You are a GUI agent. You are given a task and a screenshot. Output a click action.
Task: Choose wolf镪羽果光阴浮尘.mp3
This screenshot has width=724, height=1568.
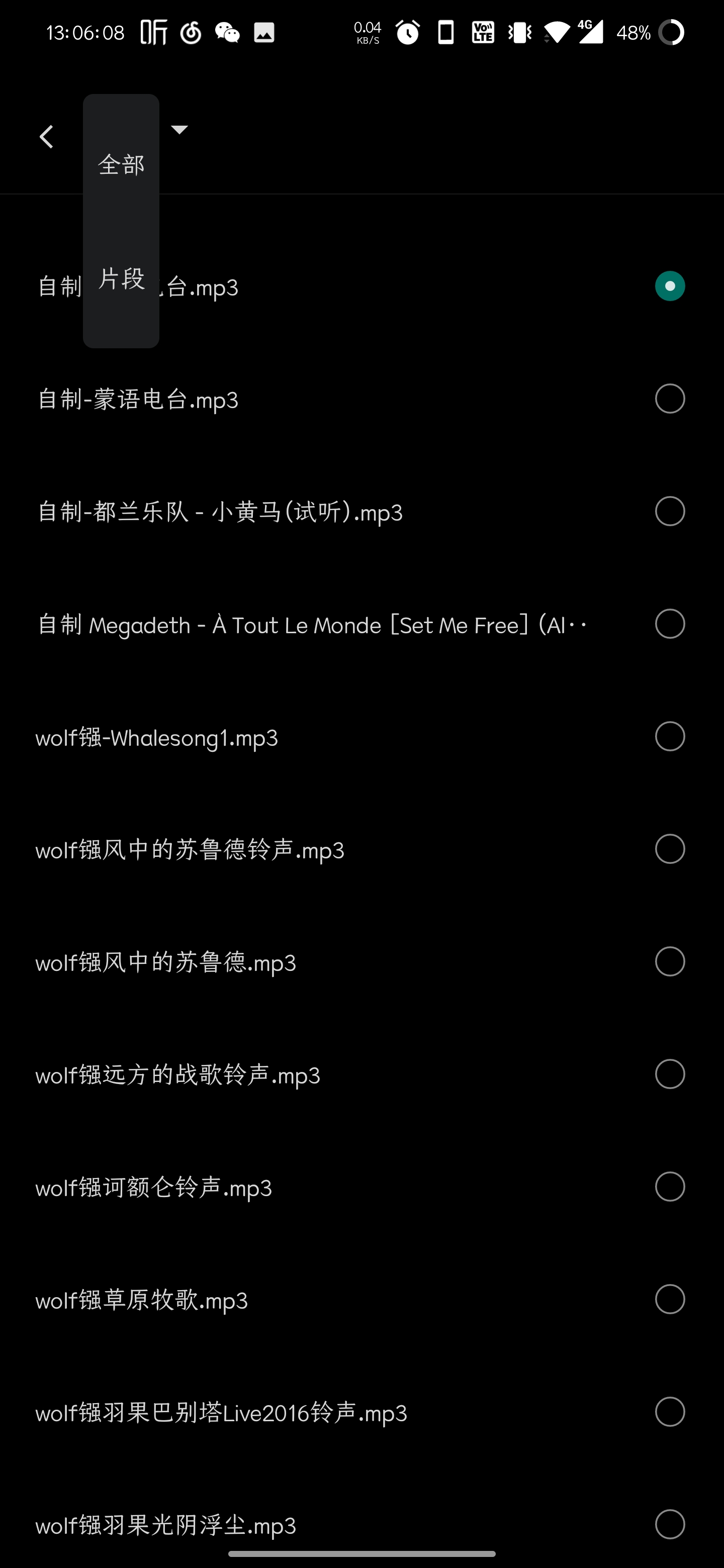[669, 1525]
